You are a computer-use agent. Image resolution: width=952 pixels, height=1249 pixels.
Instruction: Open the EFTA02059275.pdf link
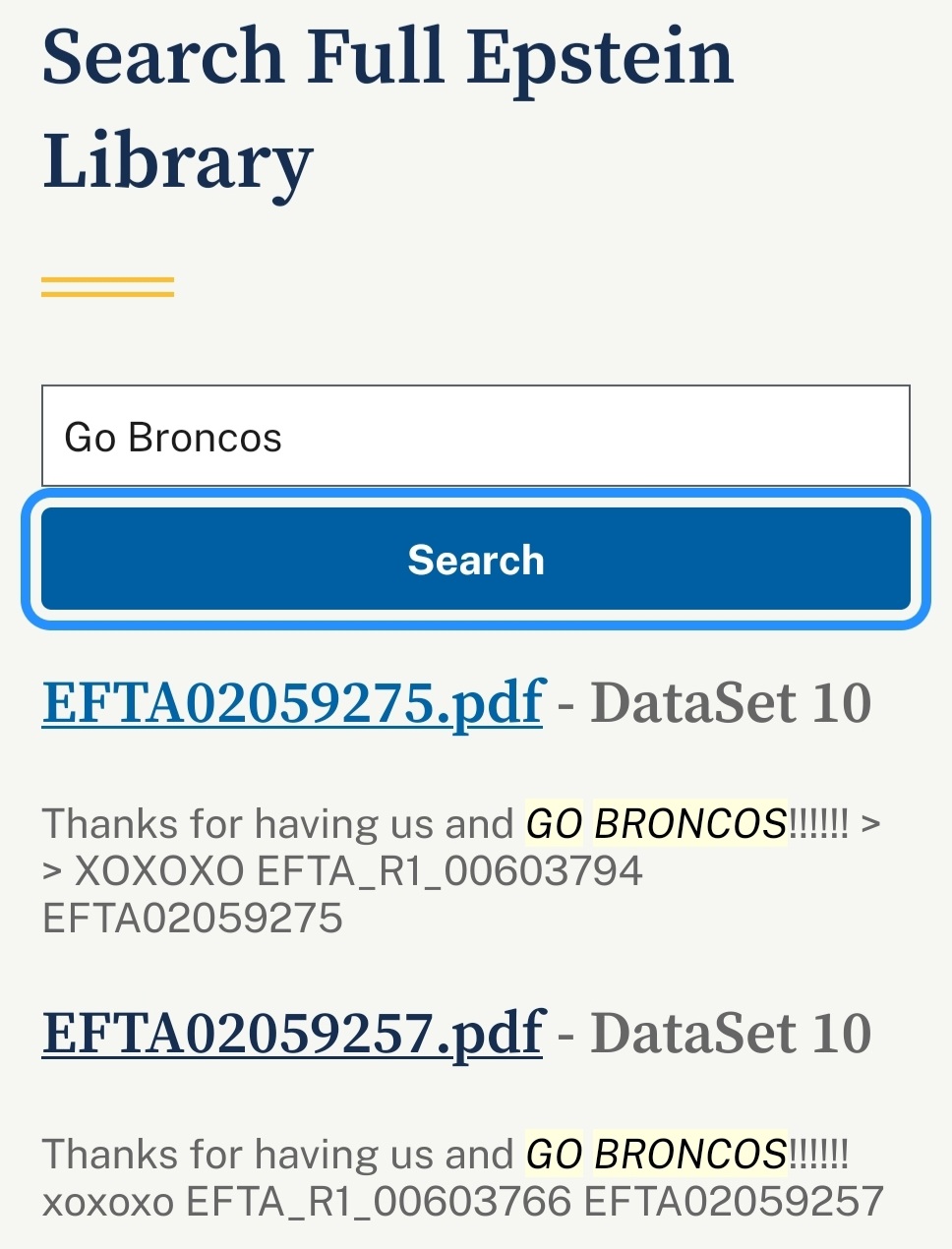(x=292, y=703)
